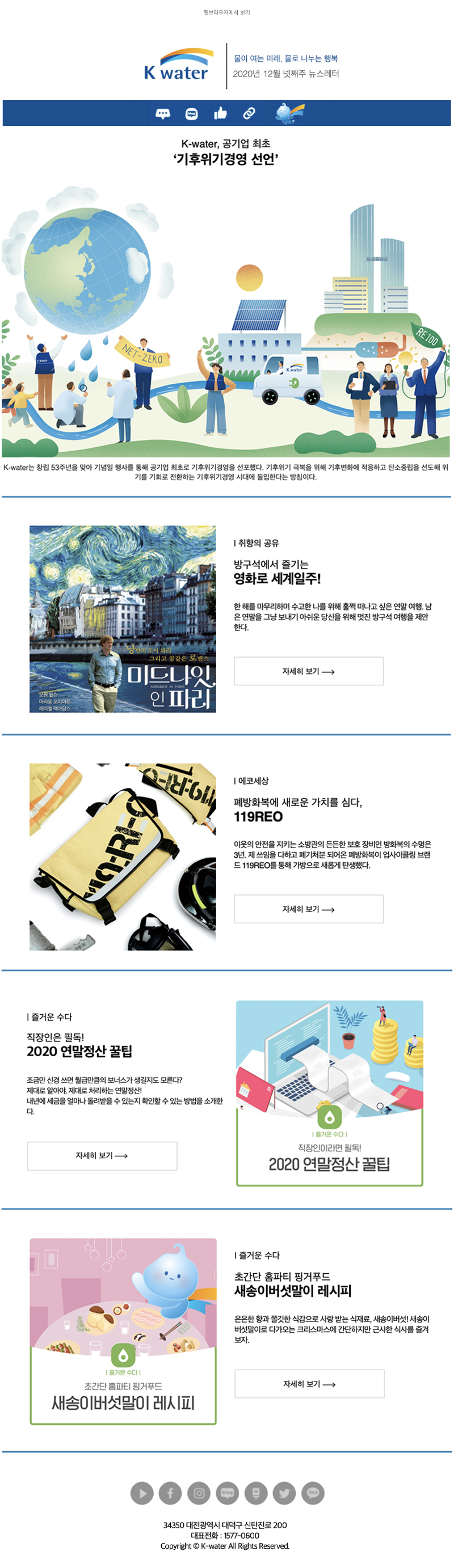Tap 자세히 보기 under 2020 연말정산 꿀팁
The height and width of the screenshot is (1568, 454).
(x=102, y=1155)
